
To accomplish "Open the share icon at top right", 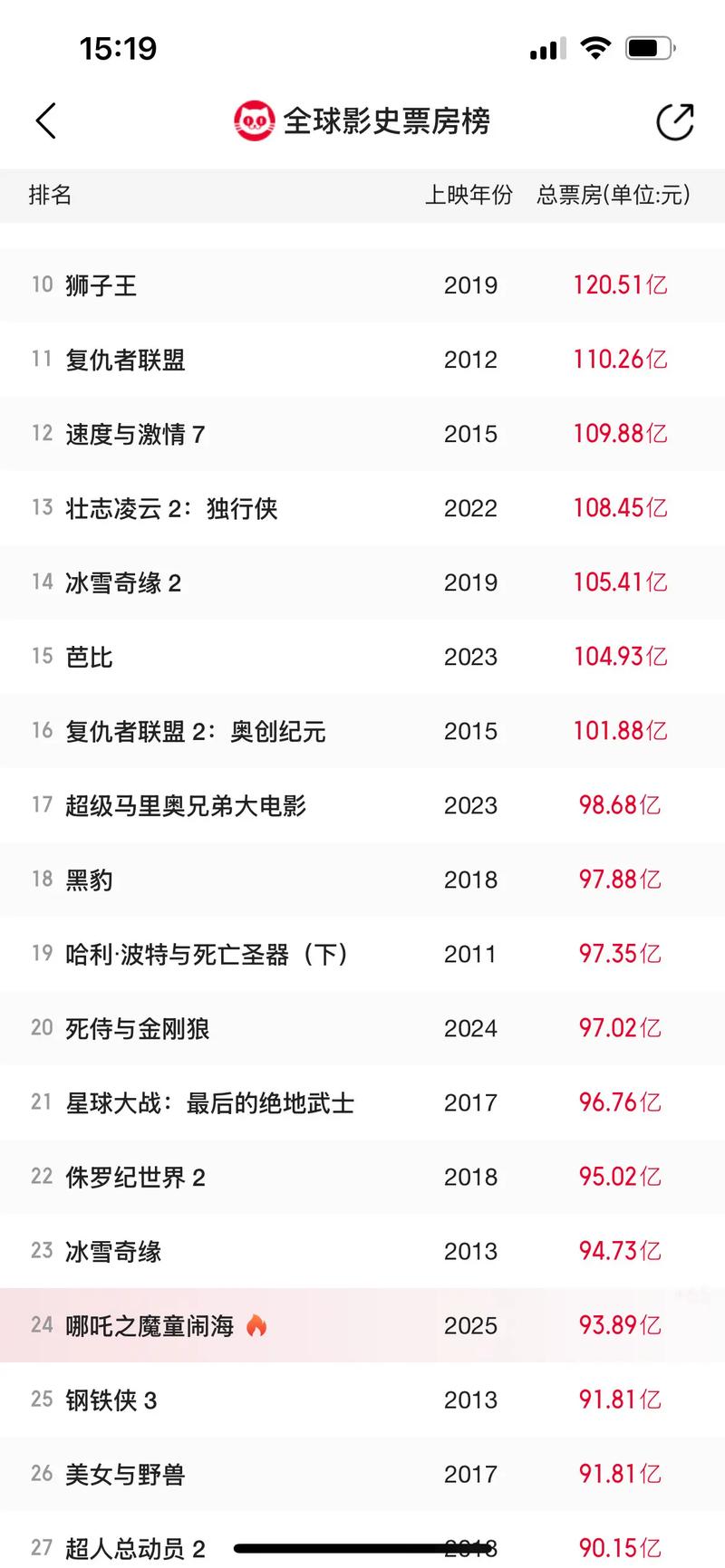I will pos(674,120).
